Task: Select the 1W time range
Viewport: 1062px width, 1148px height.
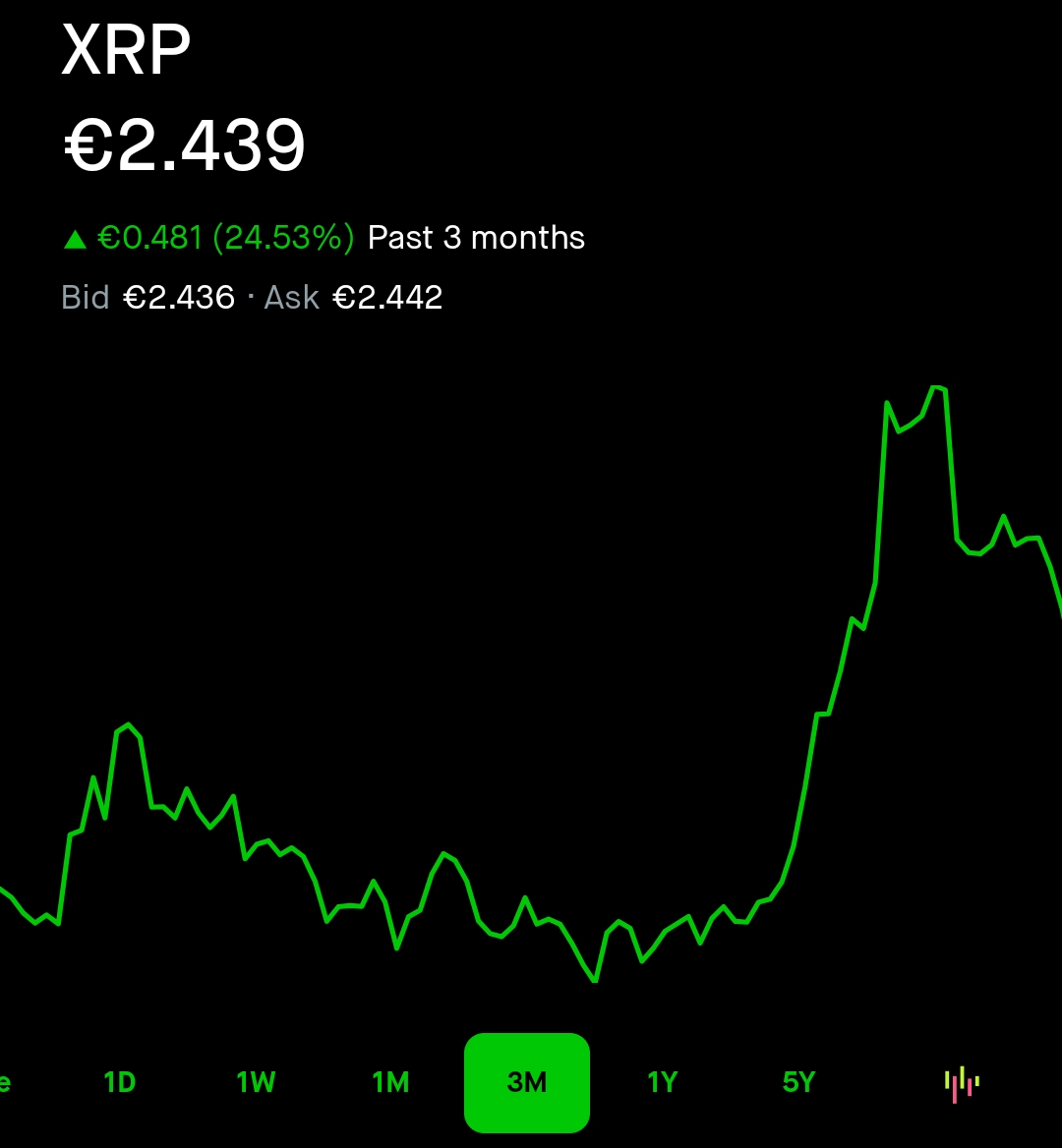Action: [x=256, y=1082]
